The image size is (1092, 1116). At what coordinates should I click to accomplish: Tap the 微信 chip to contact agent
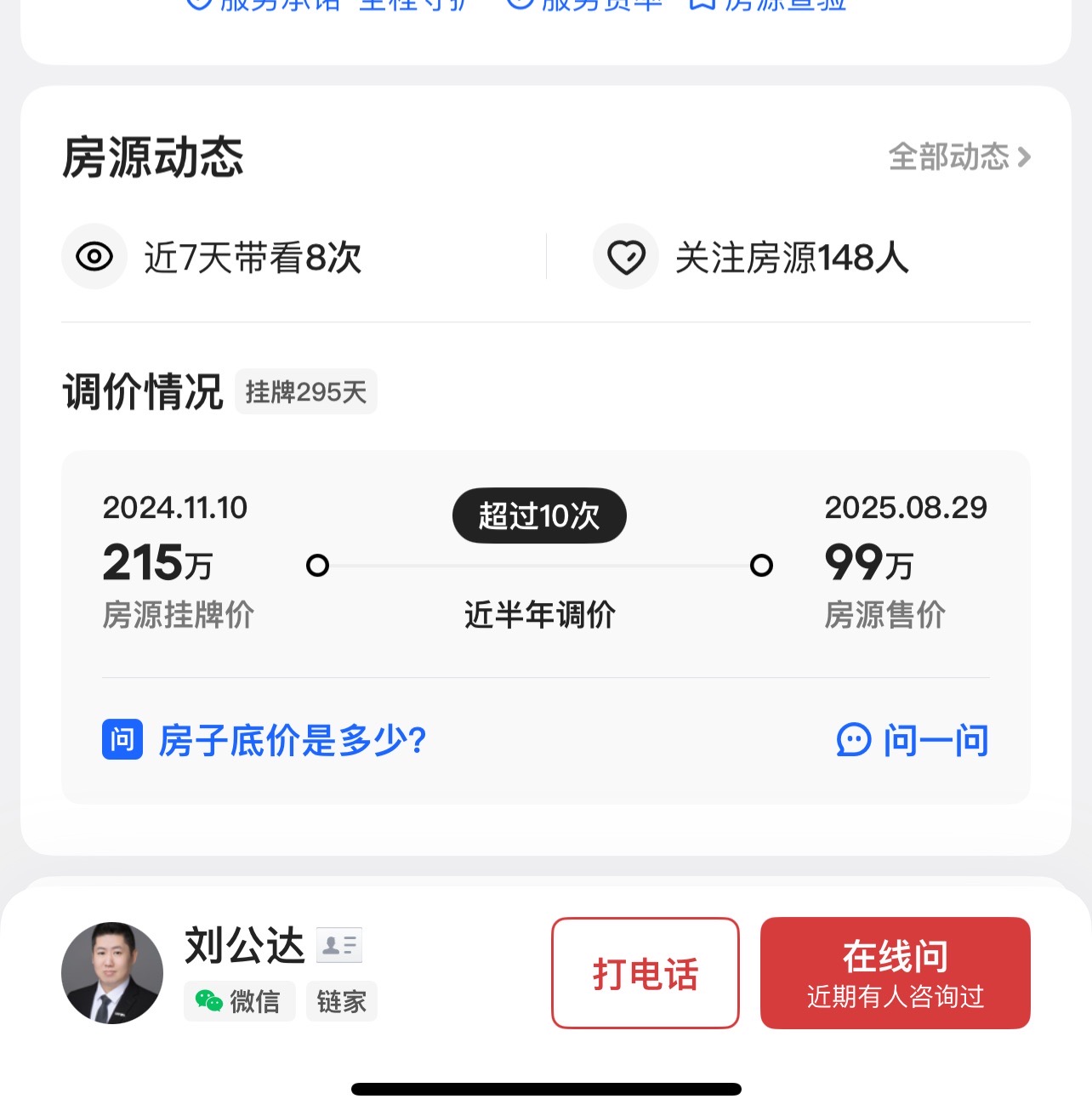pos(239,1001)
